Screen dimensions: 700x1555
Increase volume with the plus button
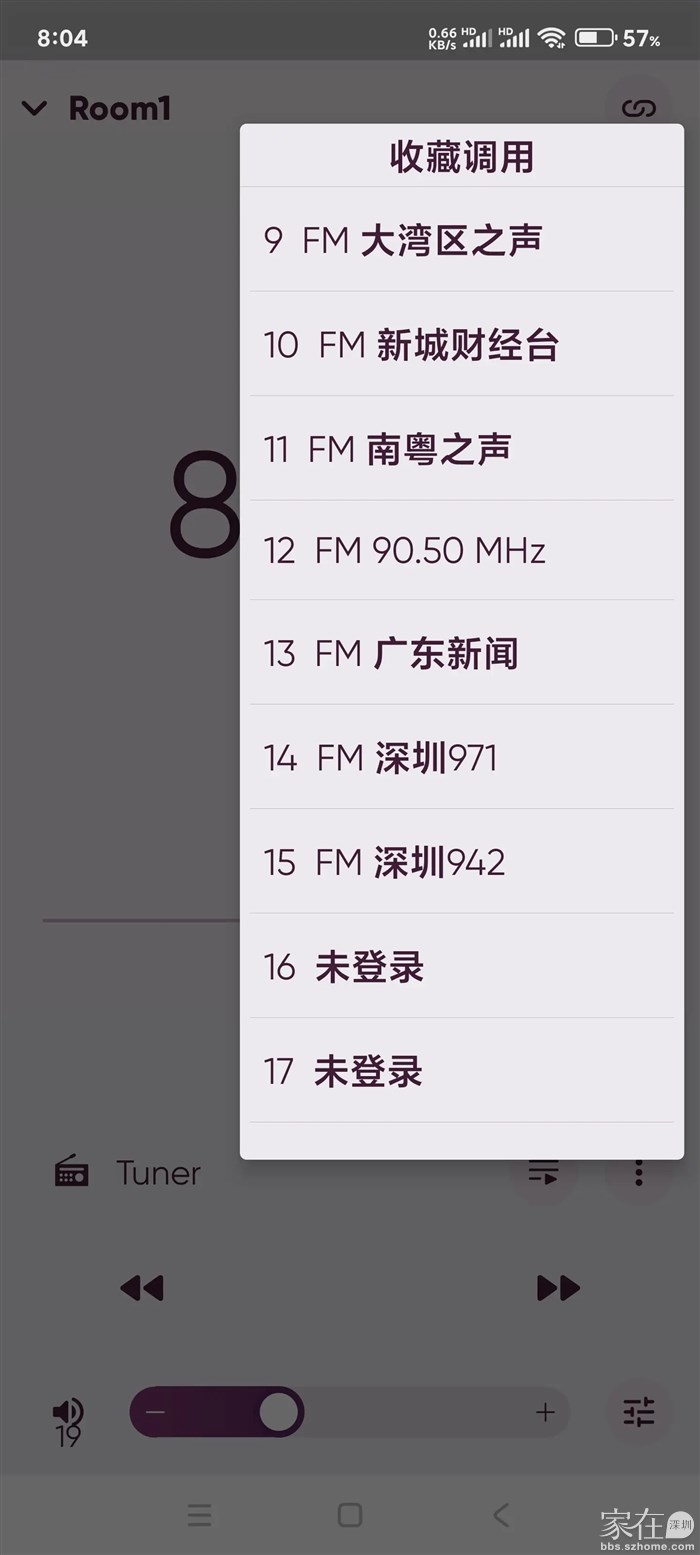pyautogui.click(x=545, y=1413)
